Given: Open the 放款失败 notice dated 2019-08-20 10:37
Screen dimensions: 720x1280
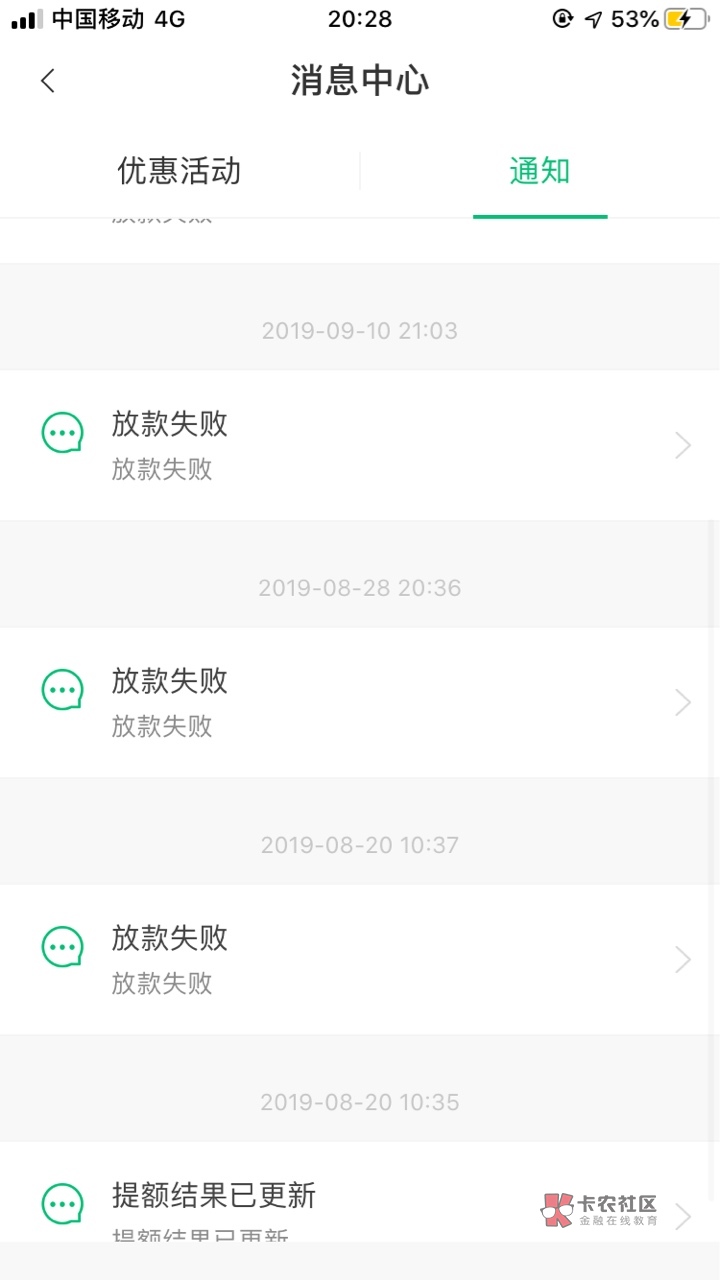Looking at the screenshot, I should [360, 959].
